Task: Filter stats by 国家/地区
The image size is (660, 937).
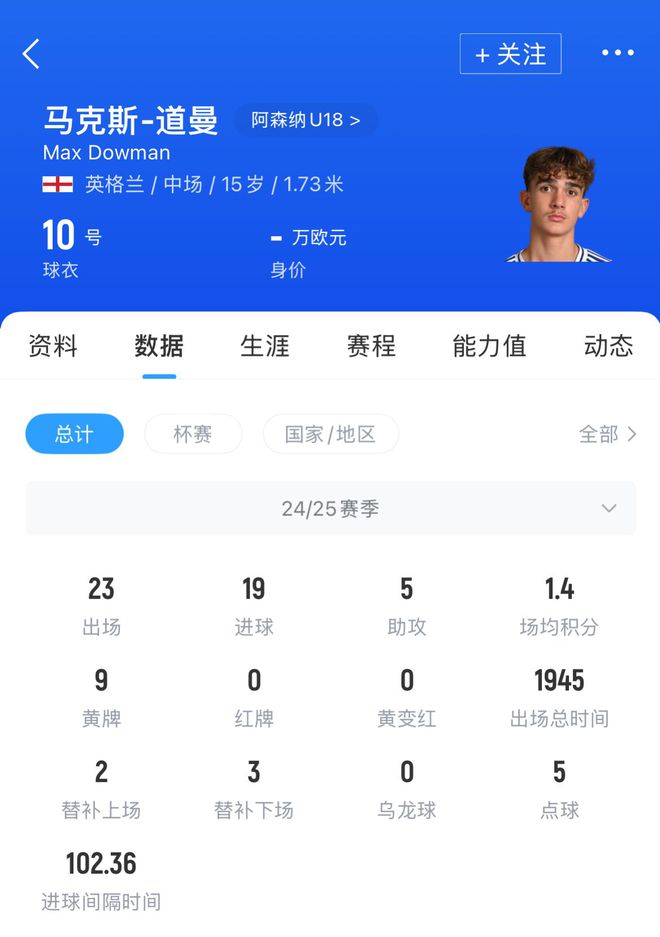Action: click(330, 434)
